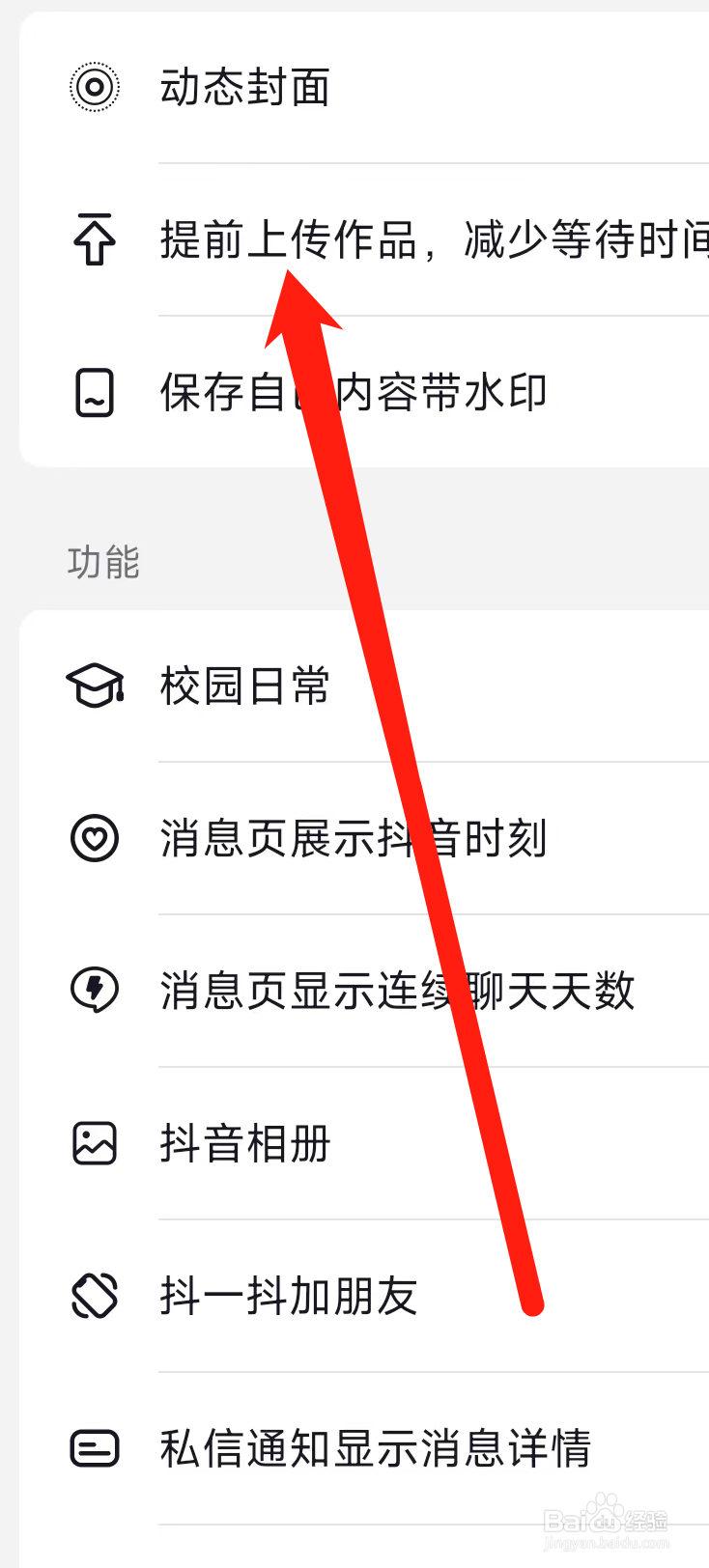The image size is (709, 1568).
Task: Open the 校园日常 feature
Action: pos(244,686)
